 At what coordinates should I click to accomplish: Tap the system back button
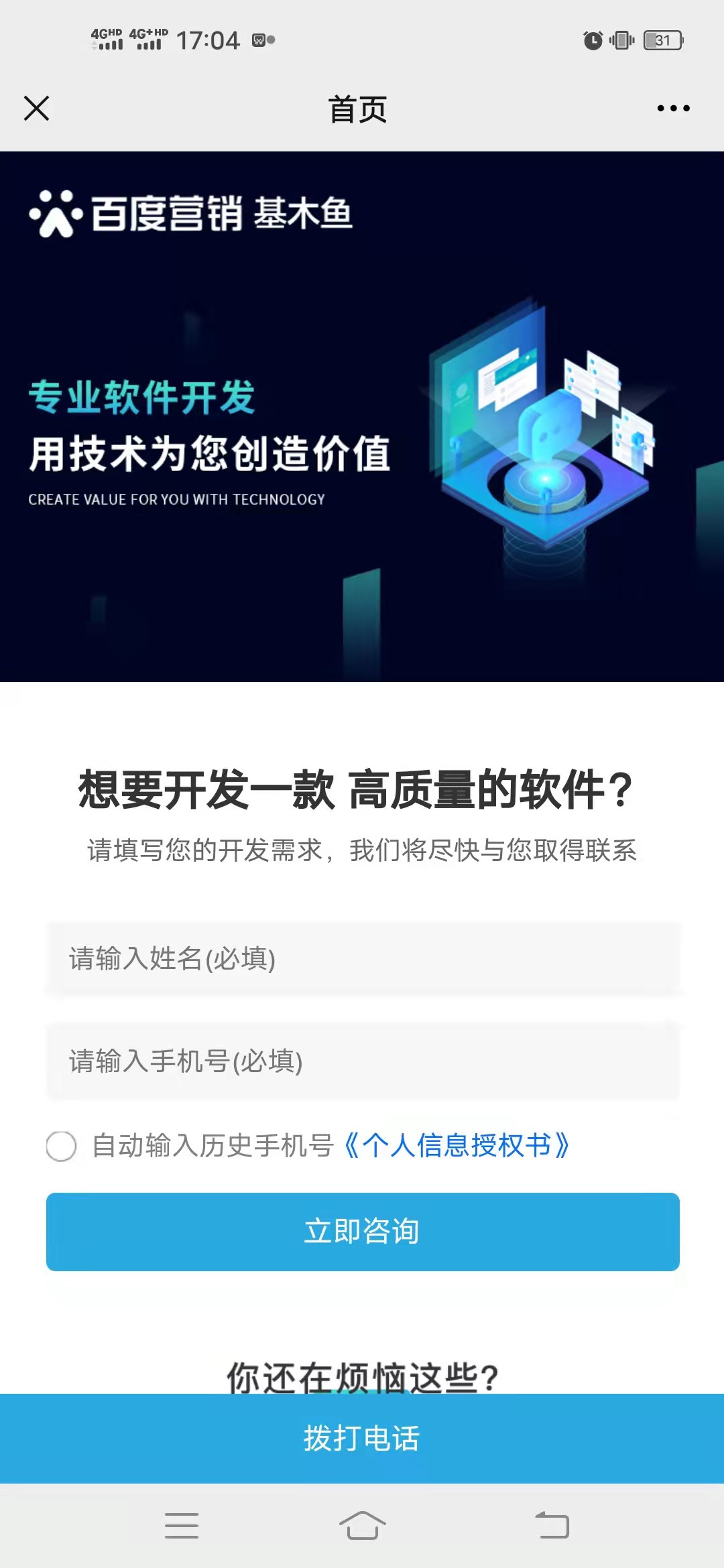552,1526
